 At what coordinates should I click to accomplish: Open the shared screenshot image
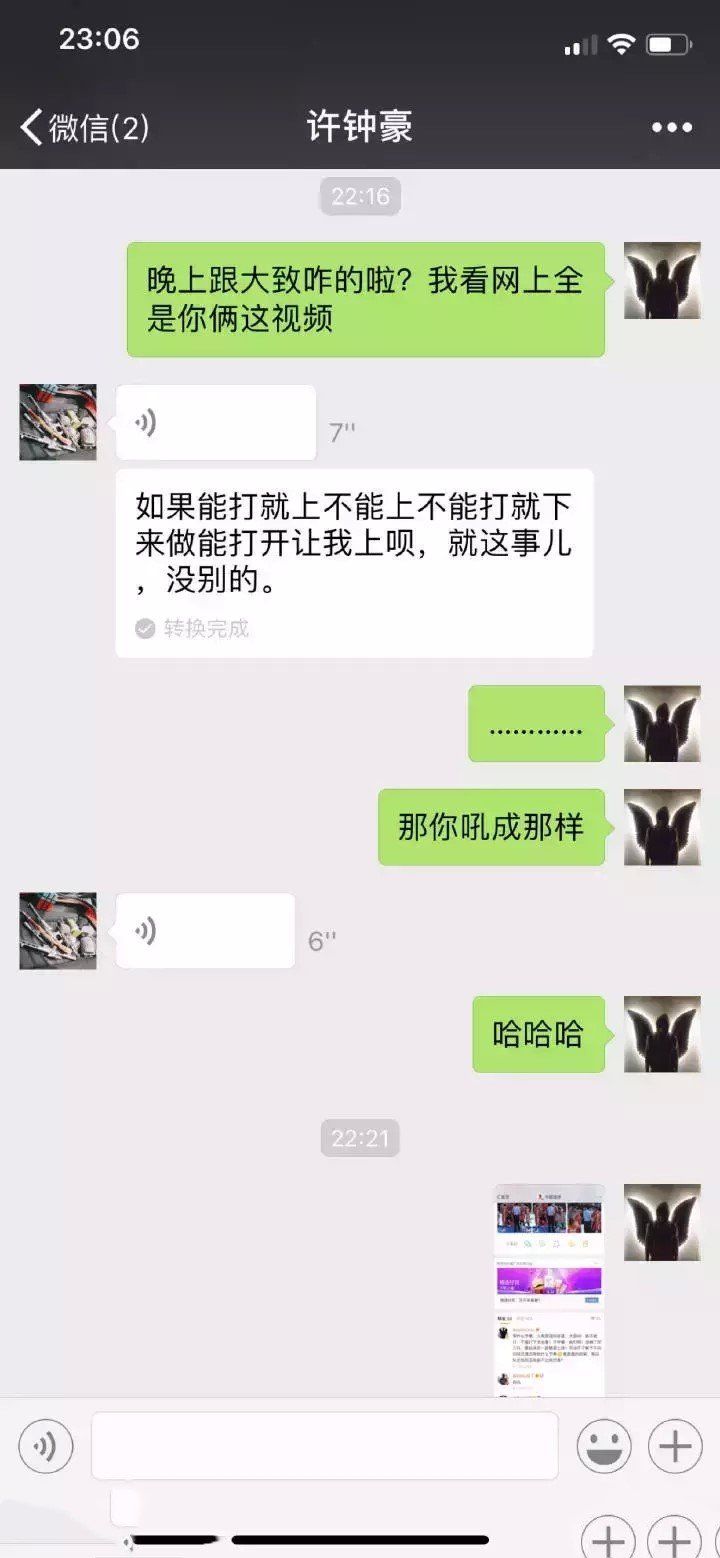[x=549, y=1289]
